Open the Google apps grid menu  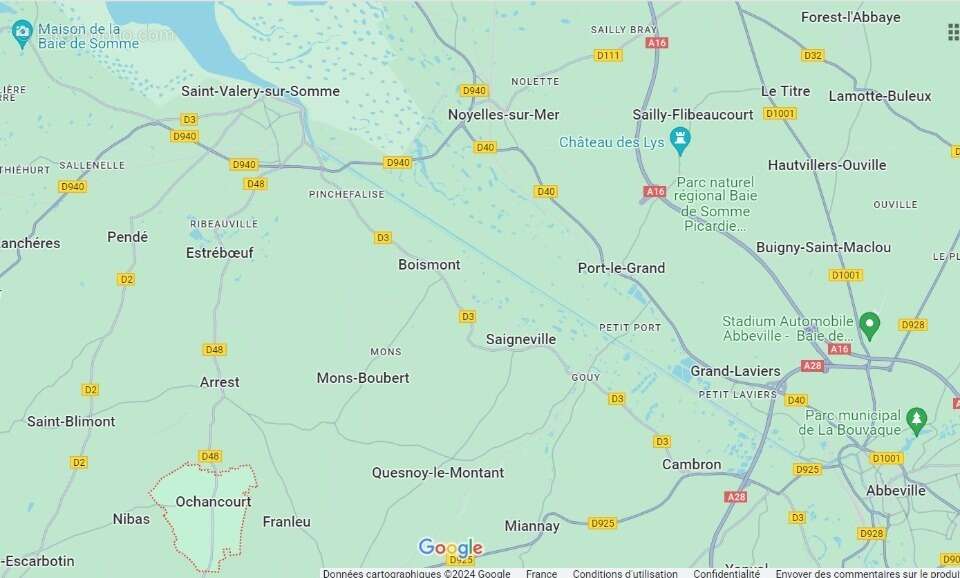pyautogui.click(x=952, y=31)
